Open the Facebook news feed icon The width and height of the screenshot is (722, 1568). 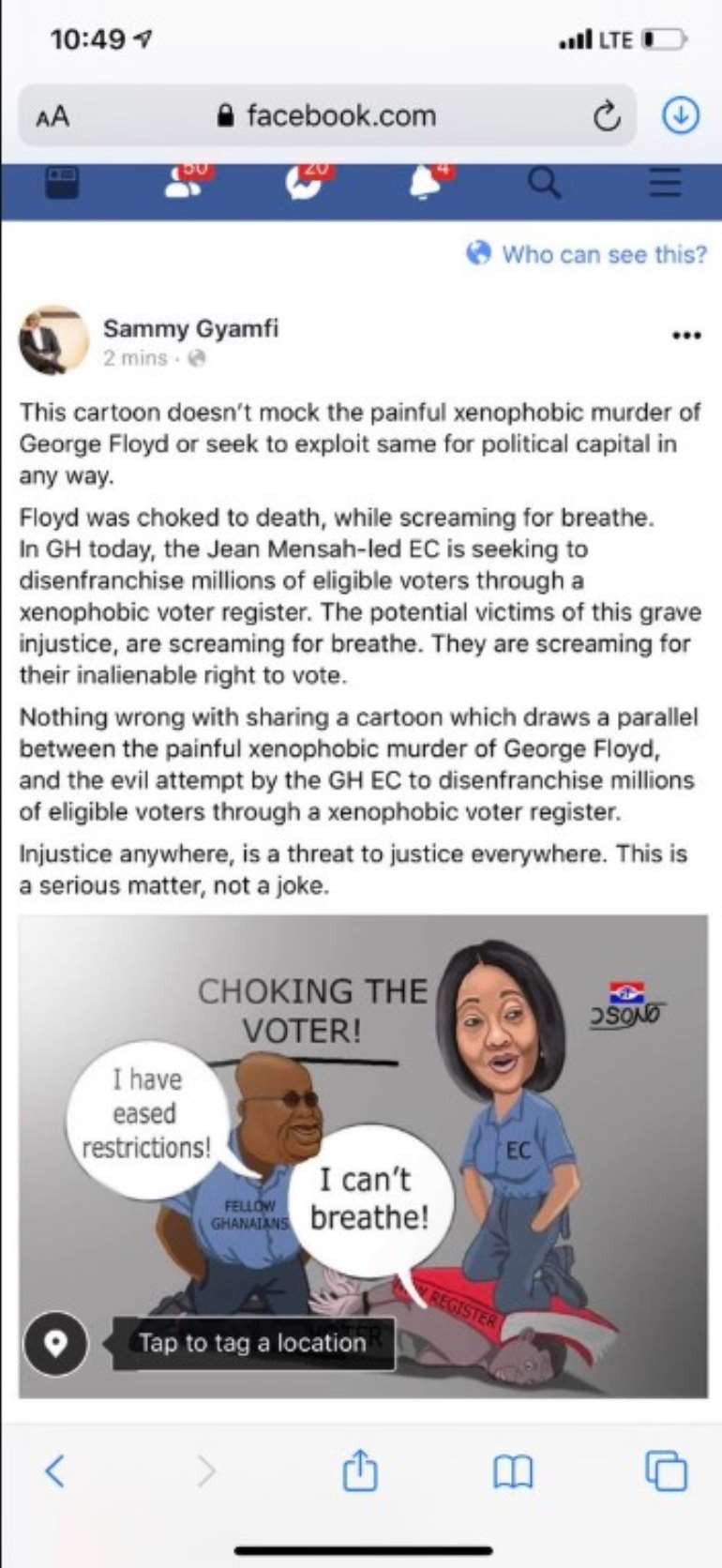coord(63,181)
